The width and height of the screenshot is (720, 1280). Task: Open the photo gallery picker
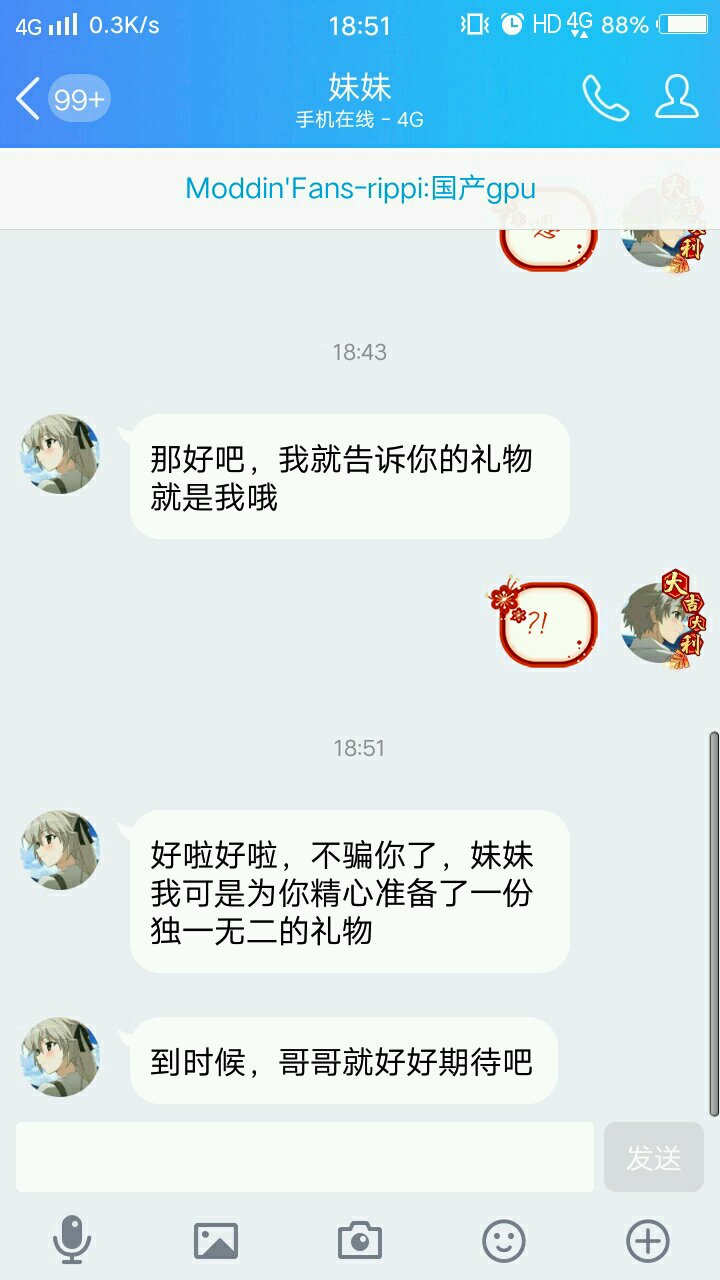[x=216, y=1241]
